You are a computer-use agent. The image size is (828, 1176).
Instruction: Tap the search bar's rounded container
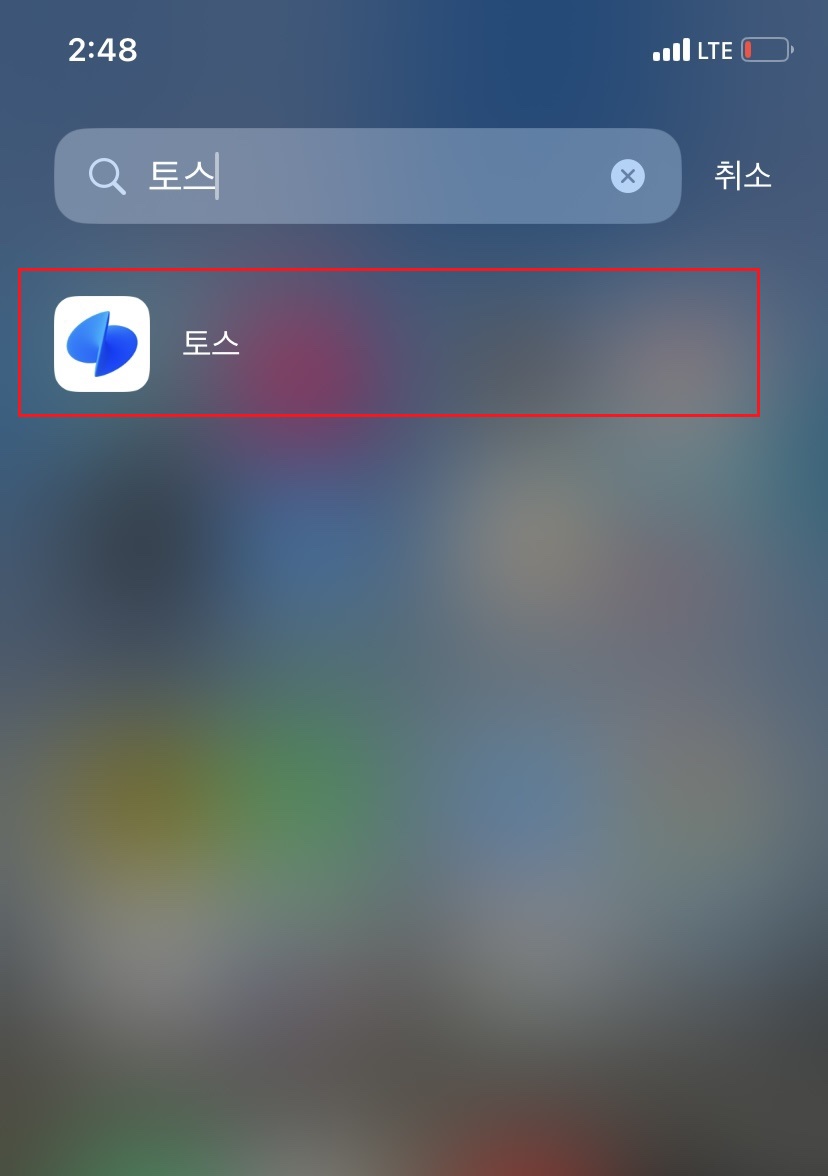coord(367,176)
